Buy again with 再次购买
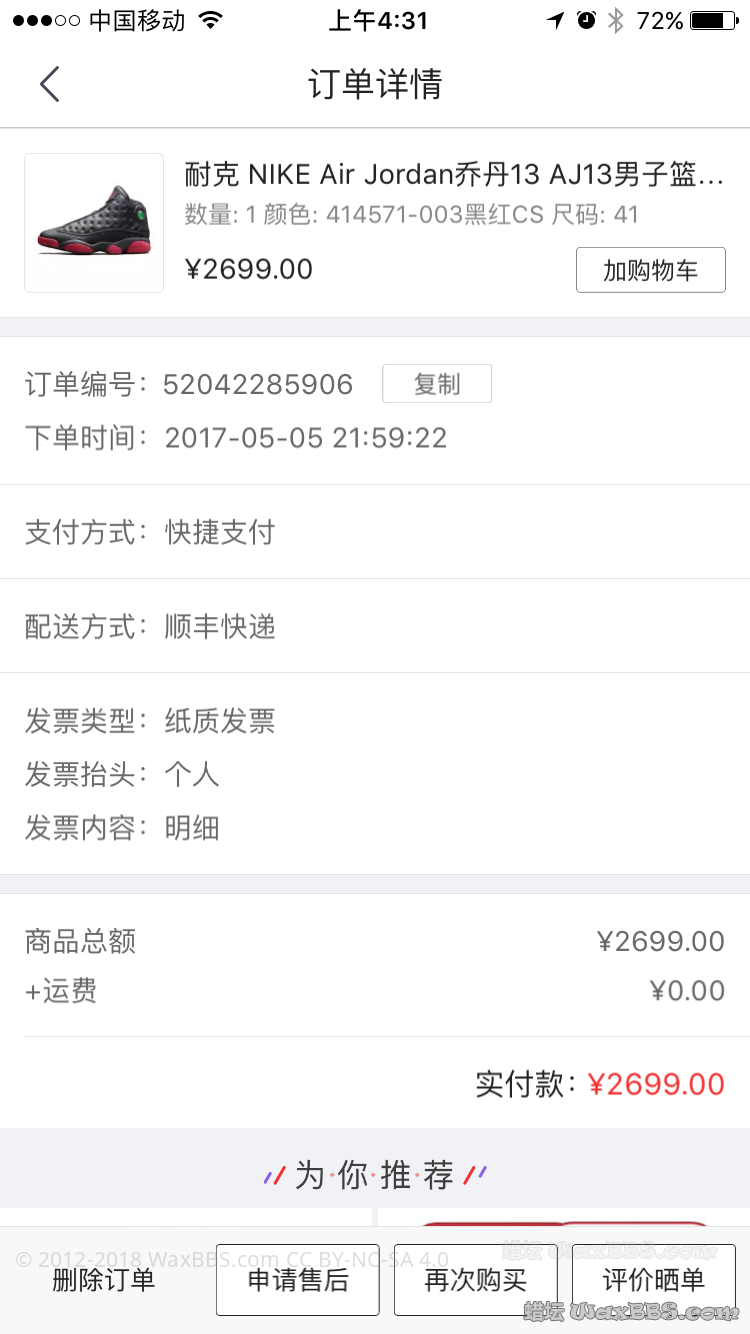Image resolution: width=750 pixels, height=1334 pixels. click(x=476, y=1280)
